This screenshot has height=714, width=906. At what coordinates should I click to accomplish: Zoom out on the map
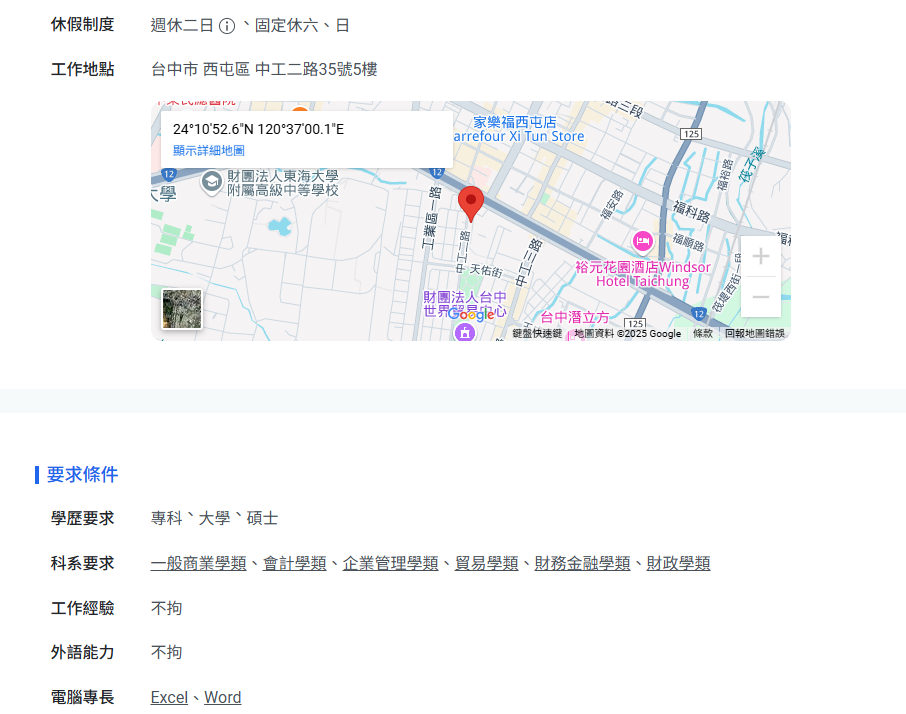coord(760,297)
